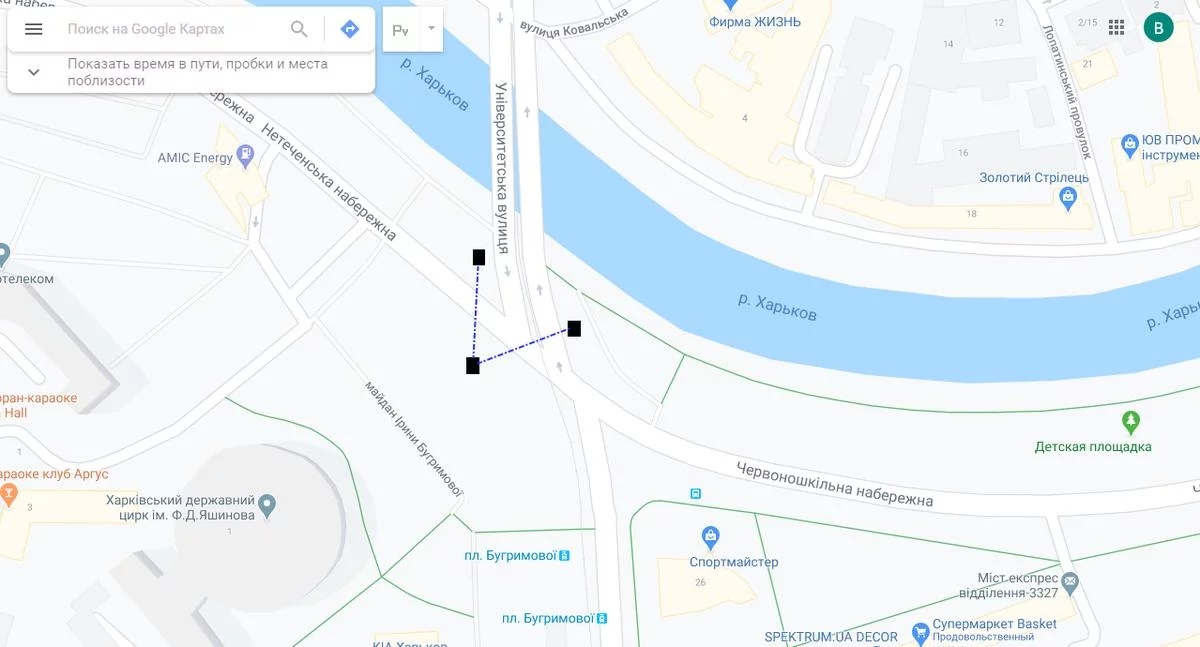Open the Золотий Стрілець place marker
This screenshot has width=1200, height=647.
1068,198
